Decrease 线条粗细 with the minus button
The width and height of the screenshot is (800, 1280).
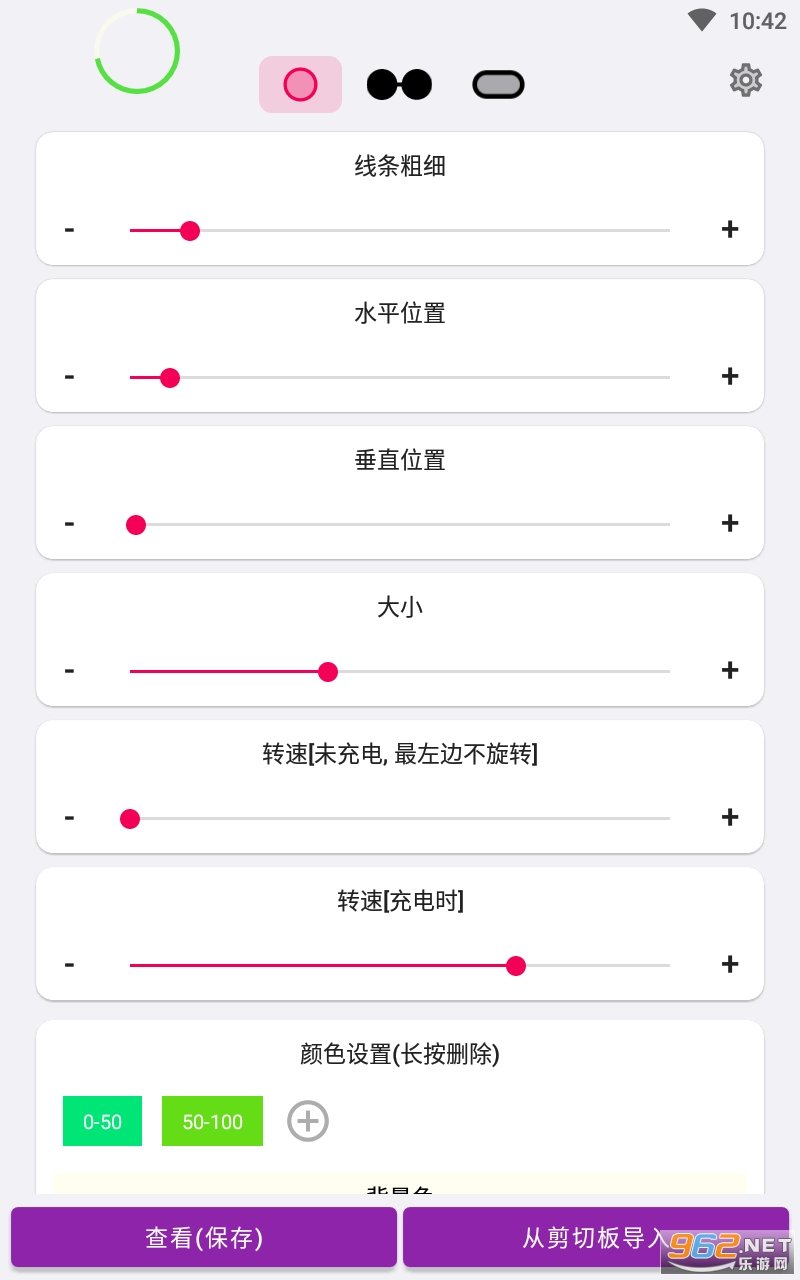point(69,229)
